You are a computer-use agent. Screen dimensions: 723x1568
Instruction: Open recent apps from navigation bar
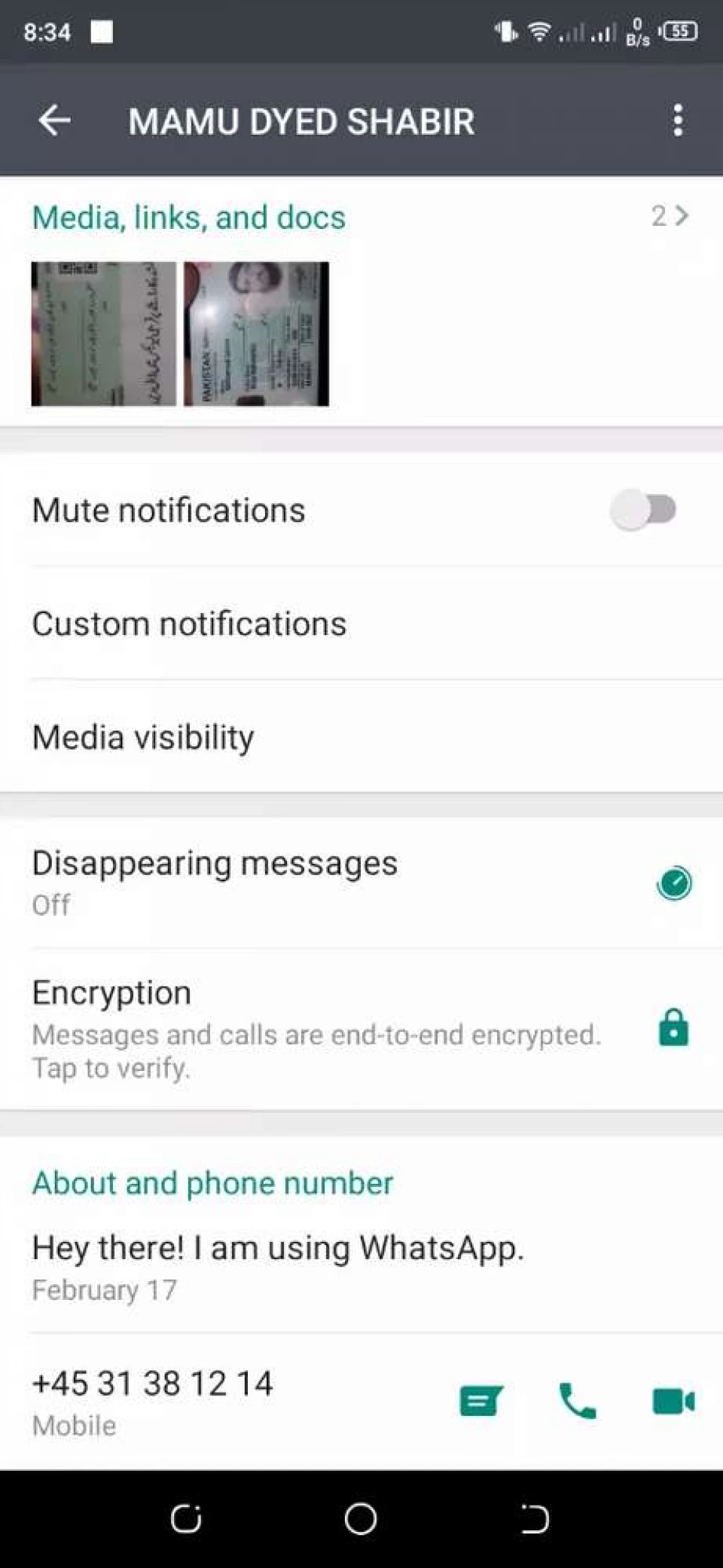186,1518
